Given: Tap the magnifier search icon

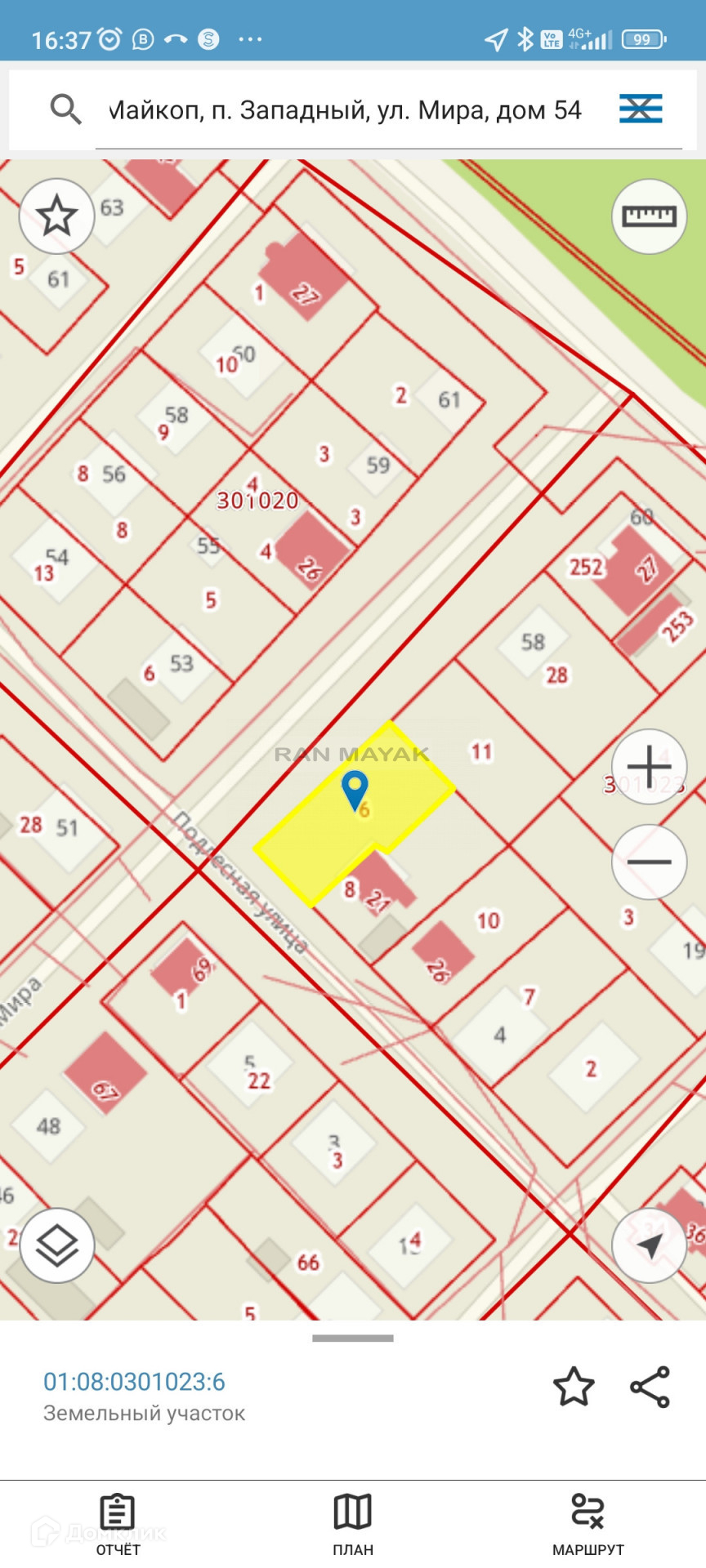Looking at the screenshot, I should (65, 109).
